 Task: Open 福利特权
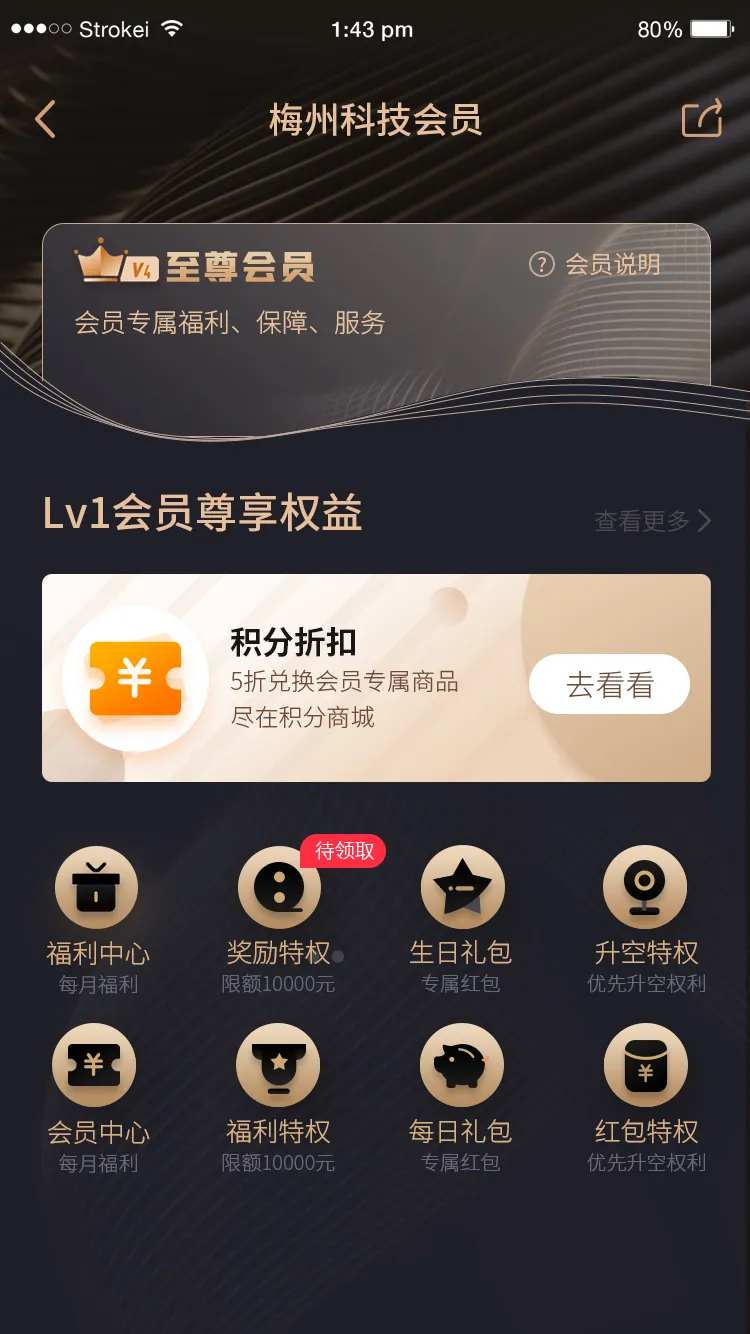point(279,1099)
